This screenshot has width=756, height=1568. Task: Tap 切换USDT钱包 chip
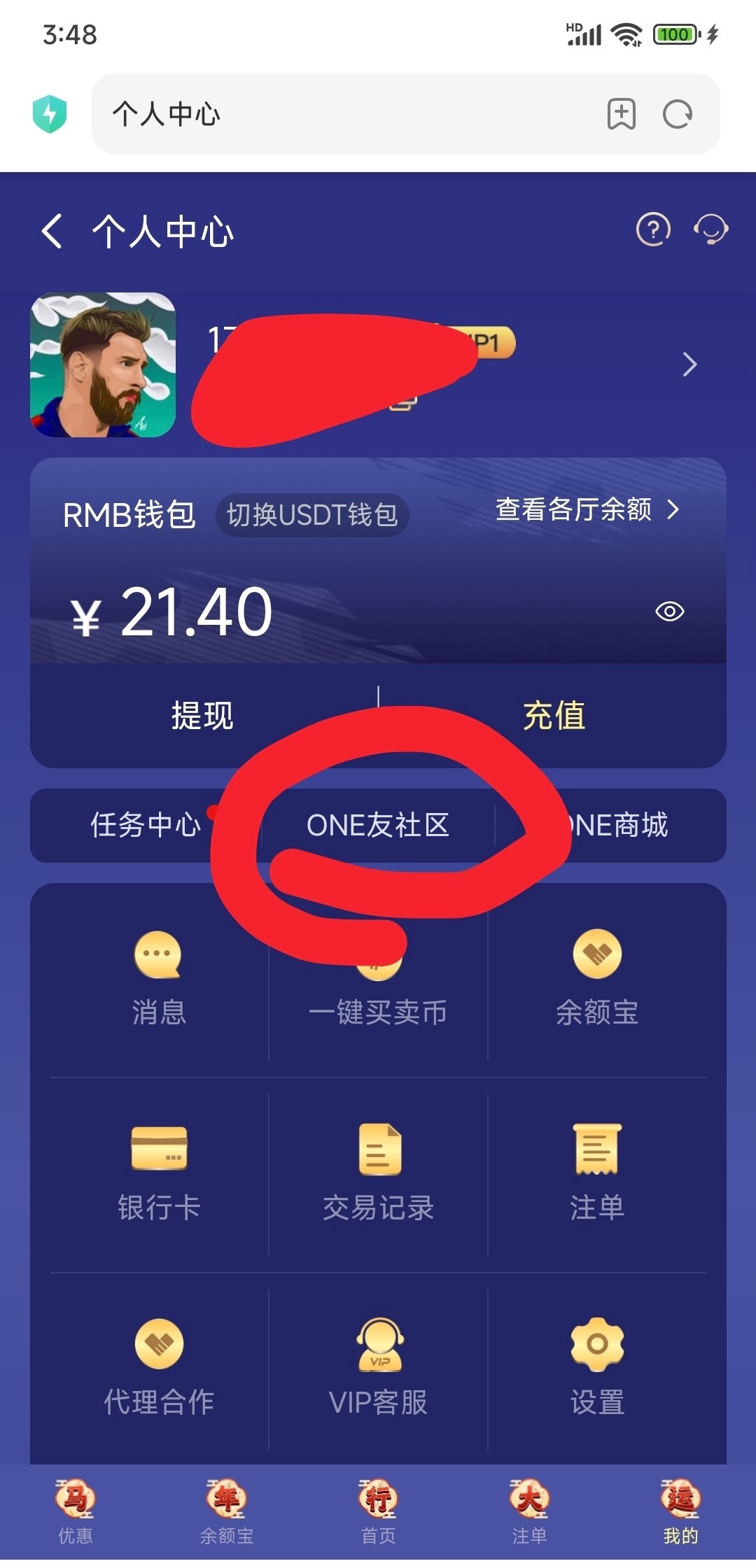[312, 515]
